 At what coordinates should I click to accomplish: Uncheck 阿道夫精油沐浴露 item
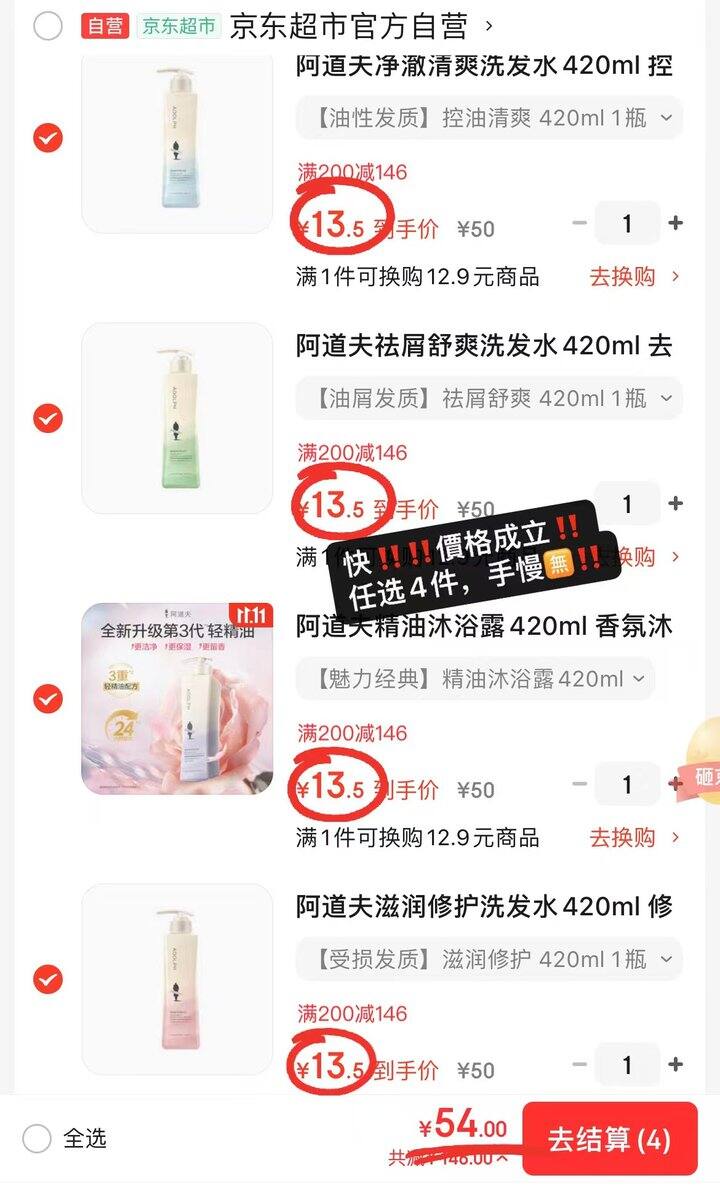(48, 698)
